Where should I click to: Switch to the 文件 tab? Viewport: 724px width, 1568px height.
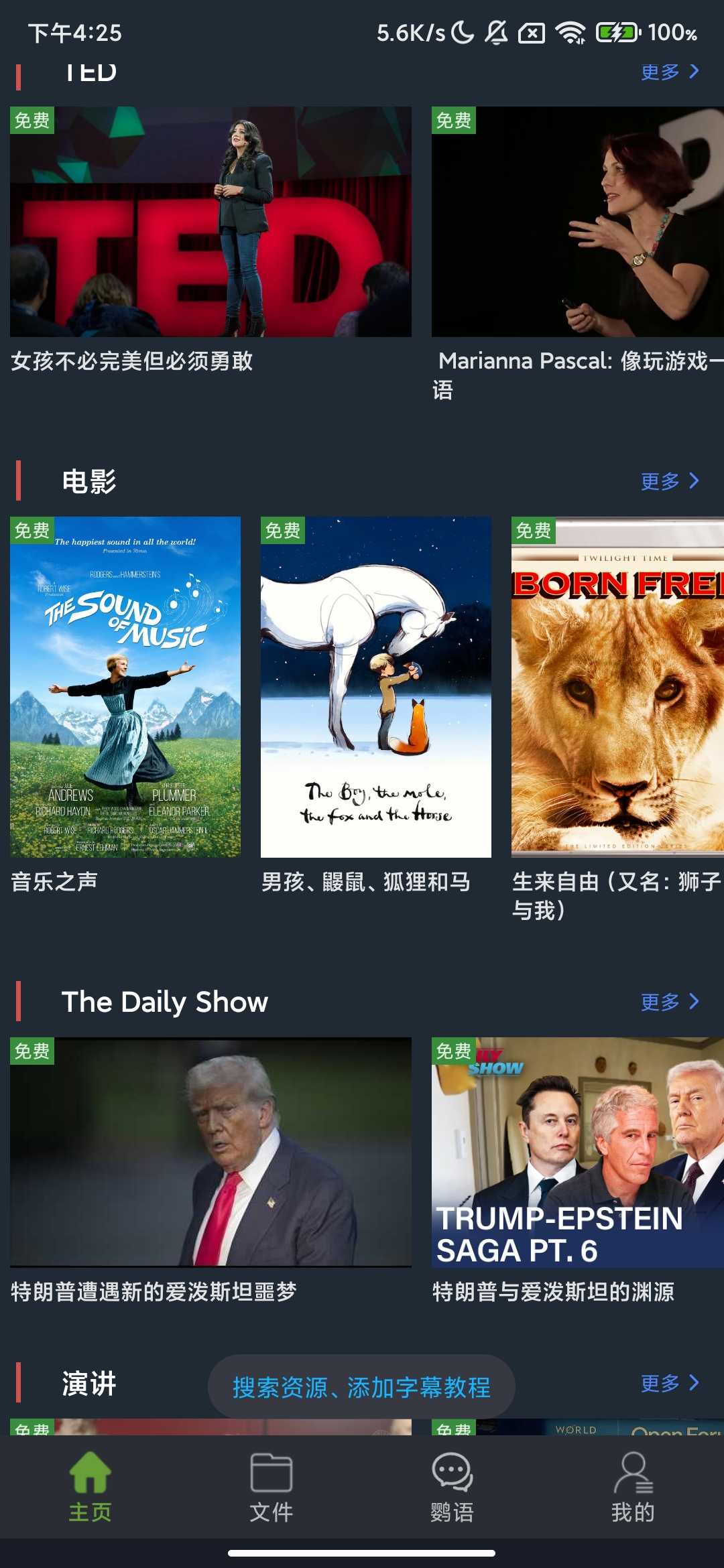[x=271, y=1486]
